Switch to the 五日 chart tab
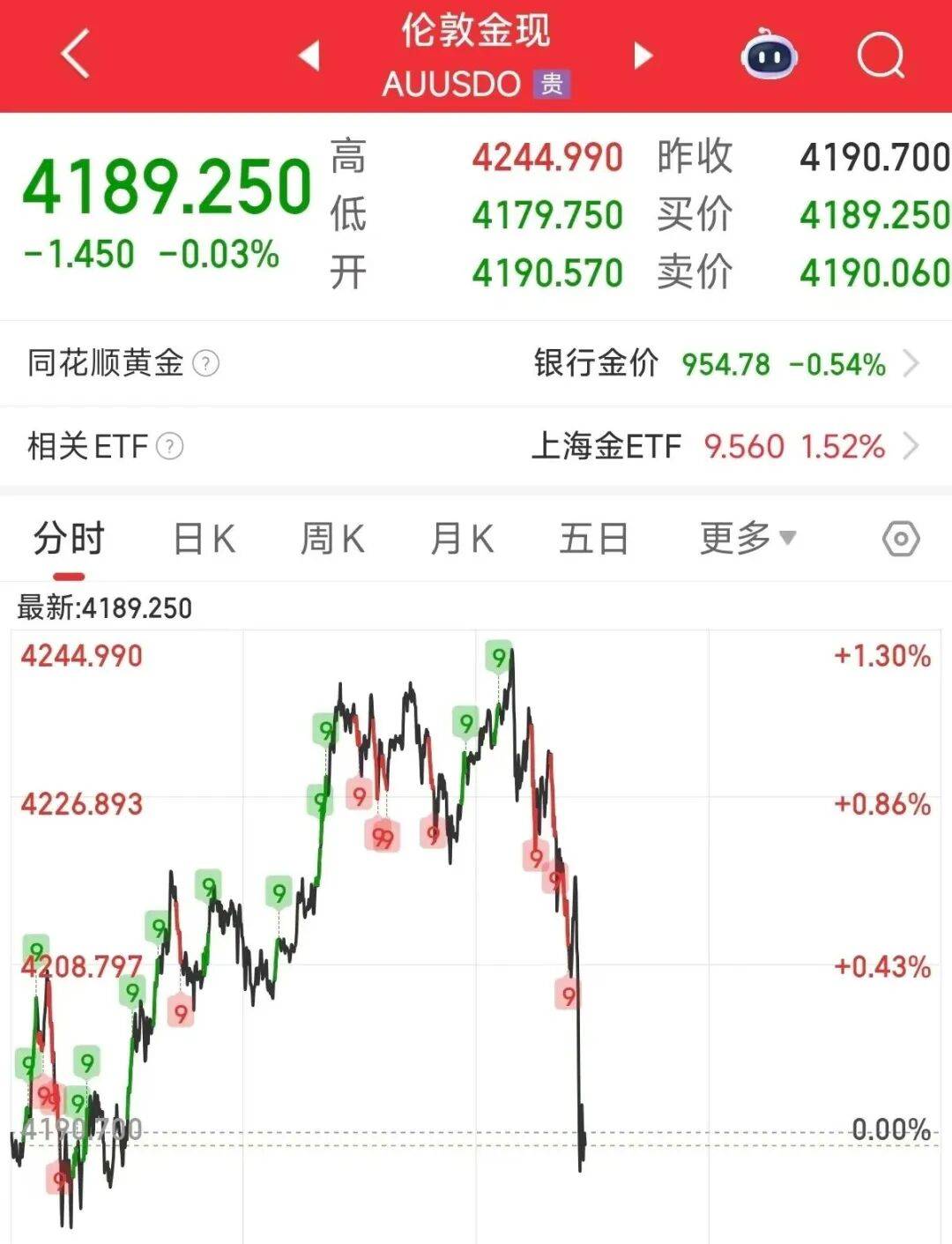Viewport: 952px width, 1244px height. 593,538
